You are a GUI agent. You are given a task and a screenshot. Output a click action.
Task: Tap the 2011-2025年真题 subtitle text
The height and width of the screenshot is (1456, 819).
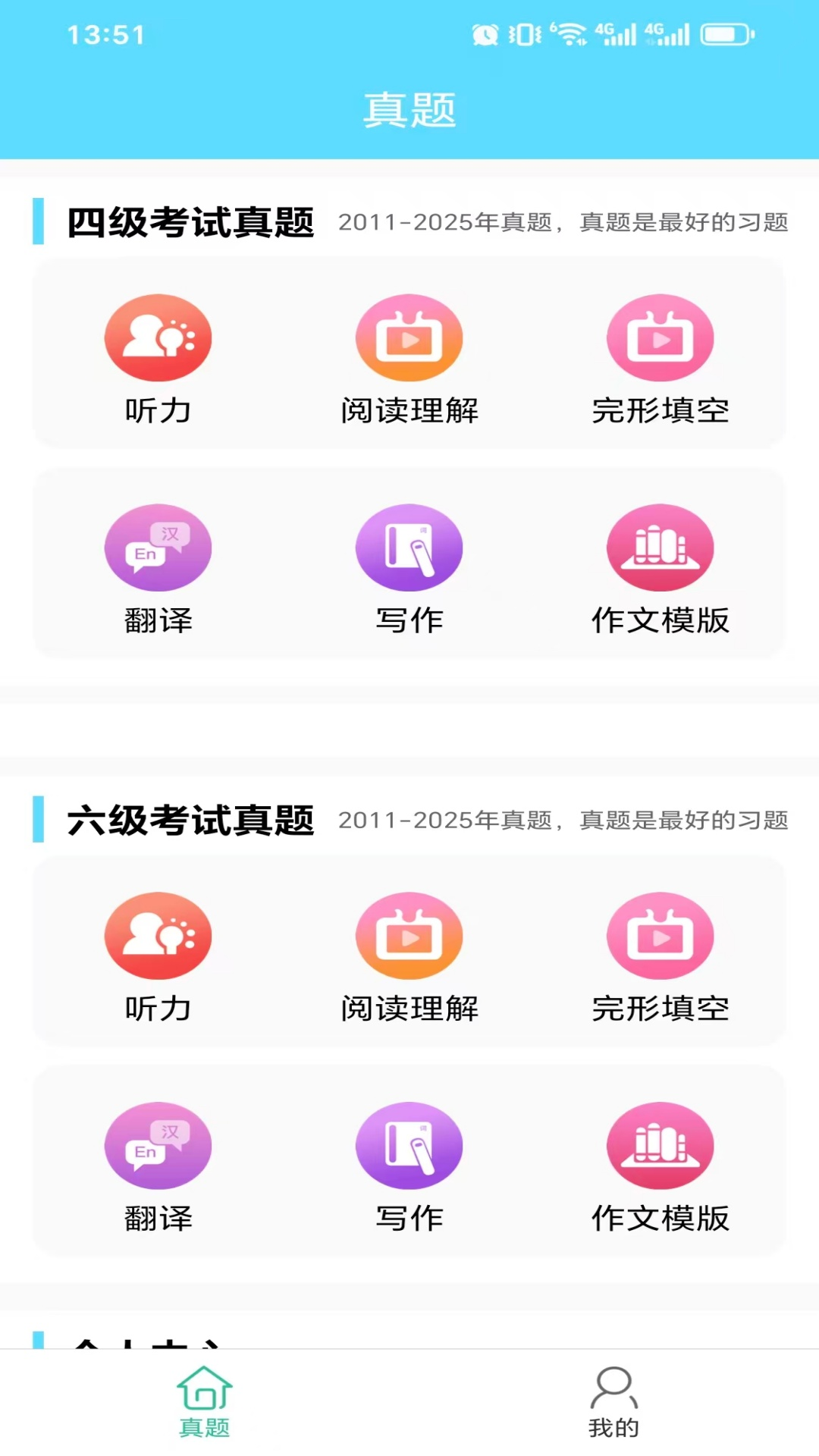pyautogui.click(x=564, y=222)
